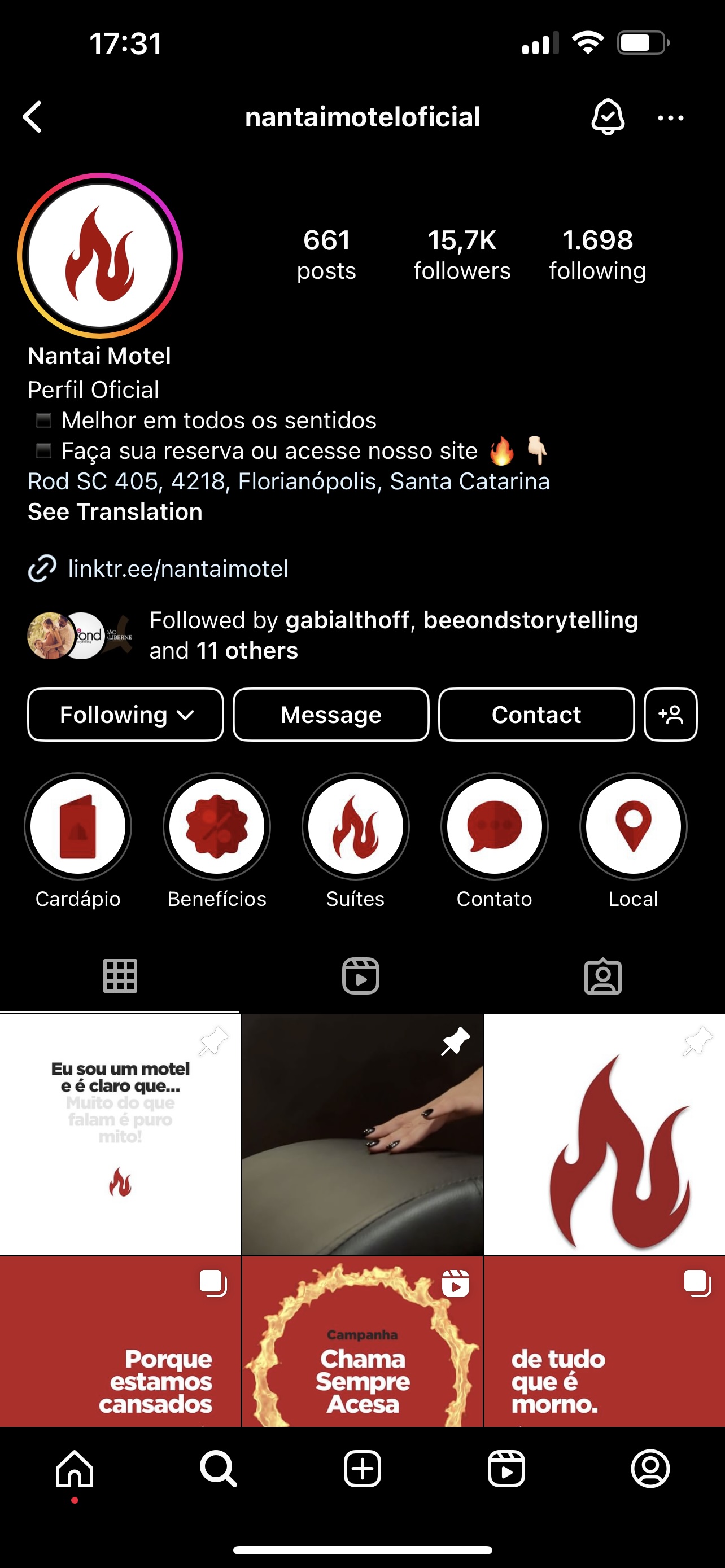Viewport: 725px width, 1568px height.
Task: Tap See Translation in the bio
Action: pos(115,512)
